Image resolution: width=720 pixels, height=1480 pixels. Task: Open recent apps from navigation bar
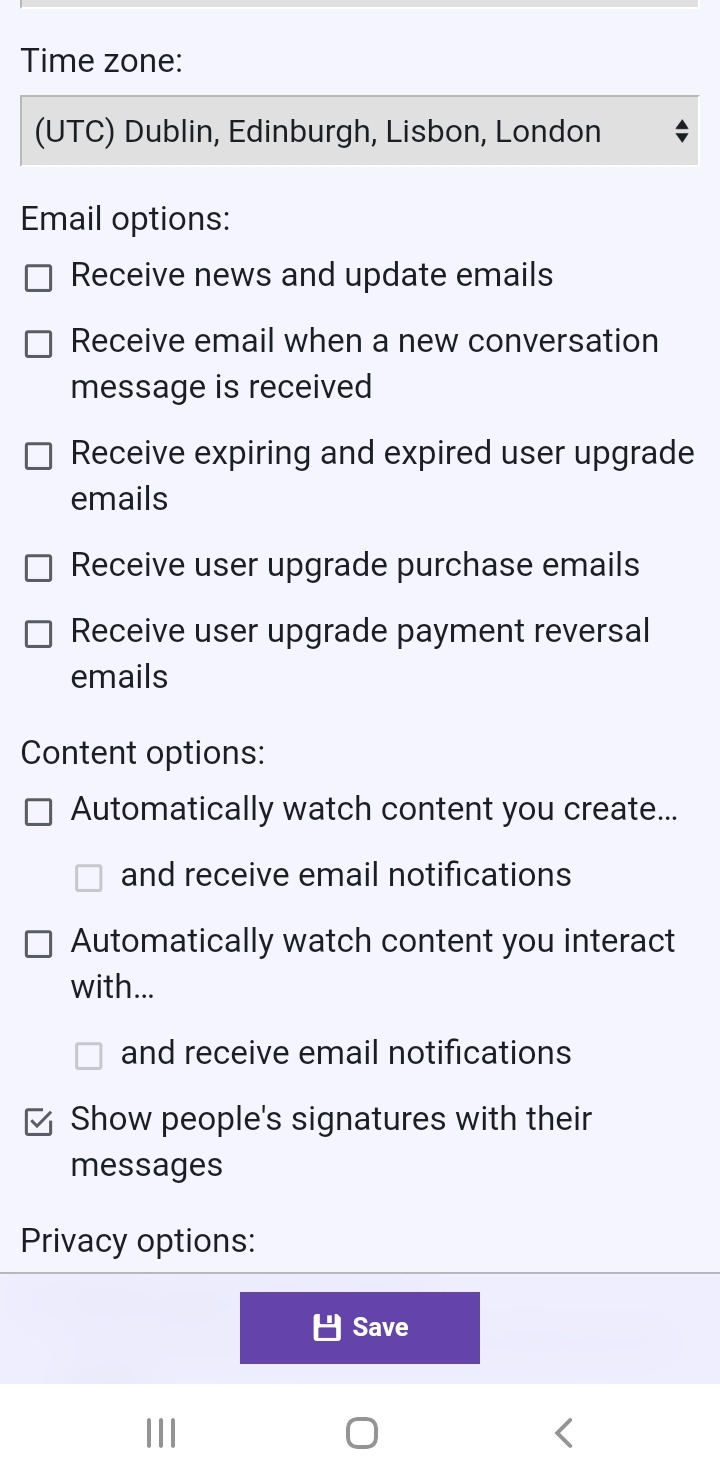[x=161, y=1432]
